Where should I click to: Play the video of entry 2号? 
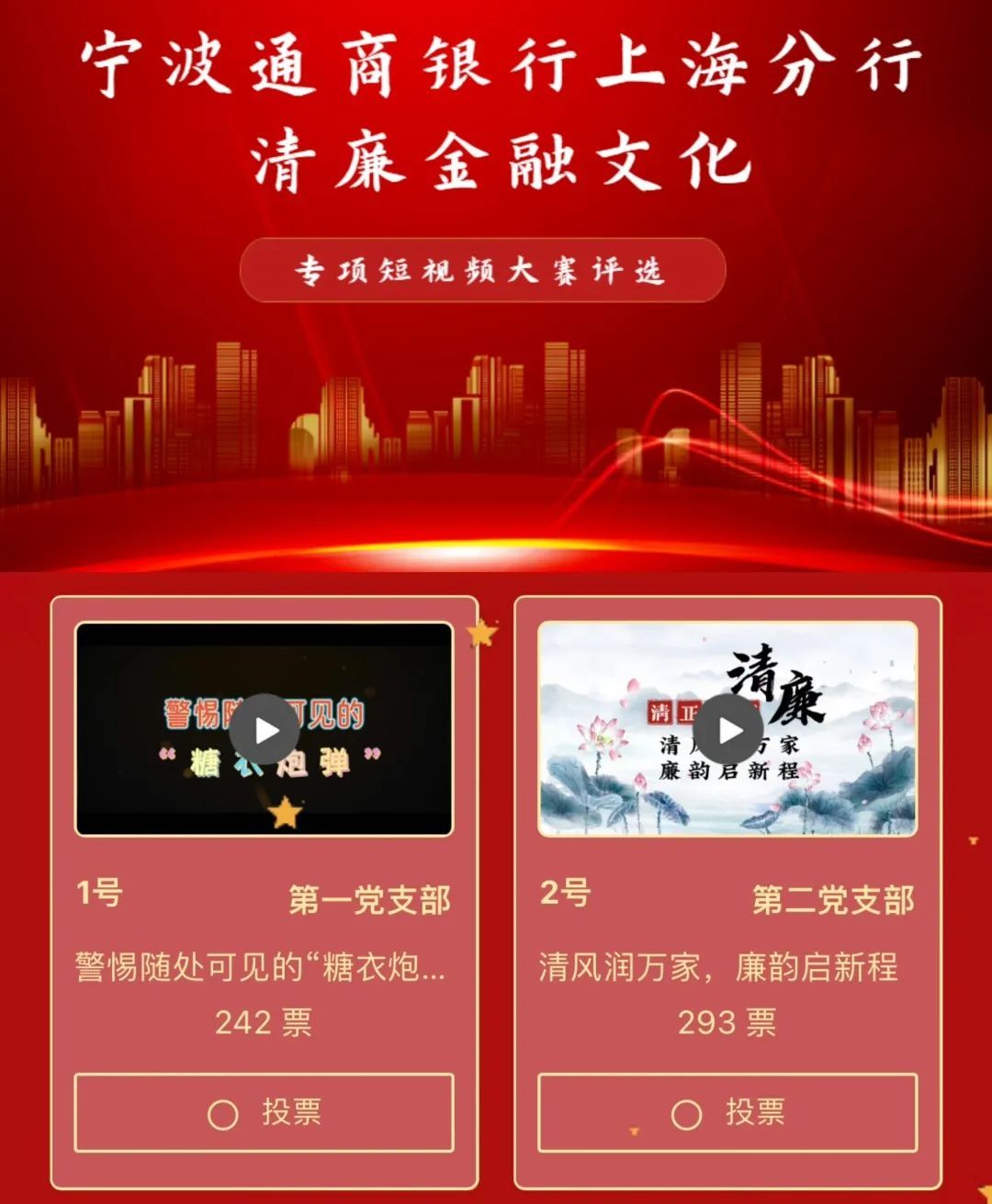[x=727, y=730]
